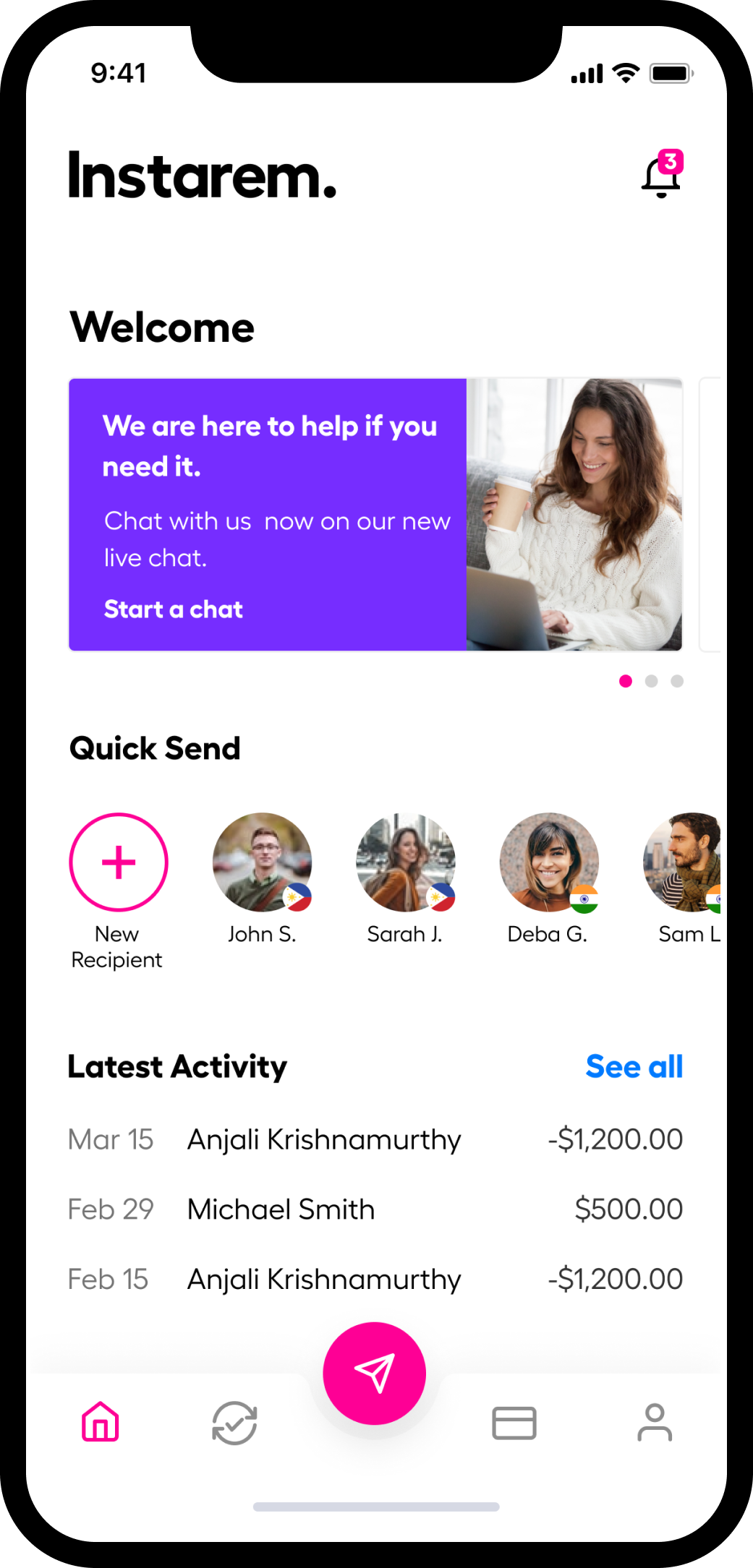
Task: Start a chat from the banner
Action: (173, 609)
